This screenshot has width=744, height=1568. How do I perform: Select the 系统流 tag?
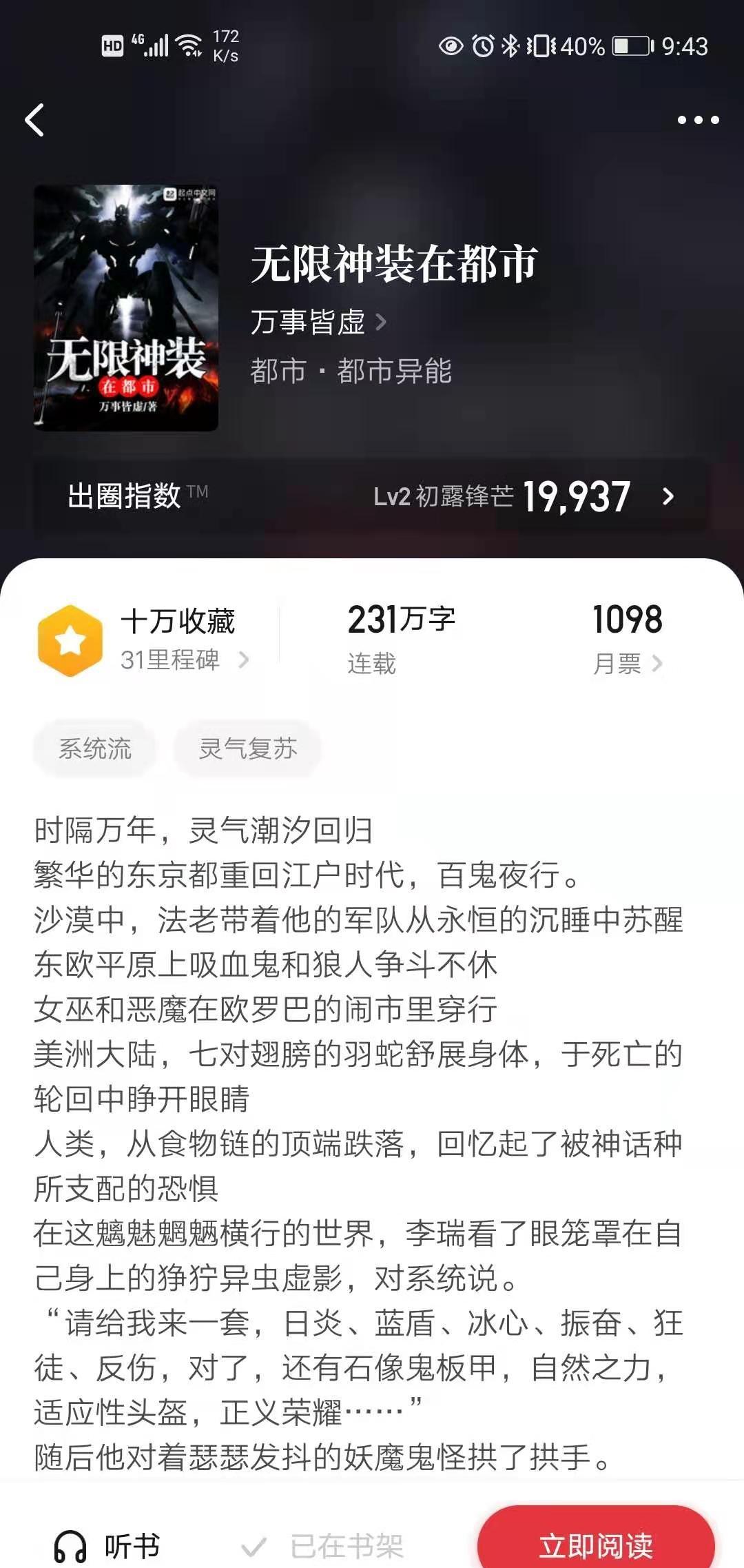(x=95, y=749)
